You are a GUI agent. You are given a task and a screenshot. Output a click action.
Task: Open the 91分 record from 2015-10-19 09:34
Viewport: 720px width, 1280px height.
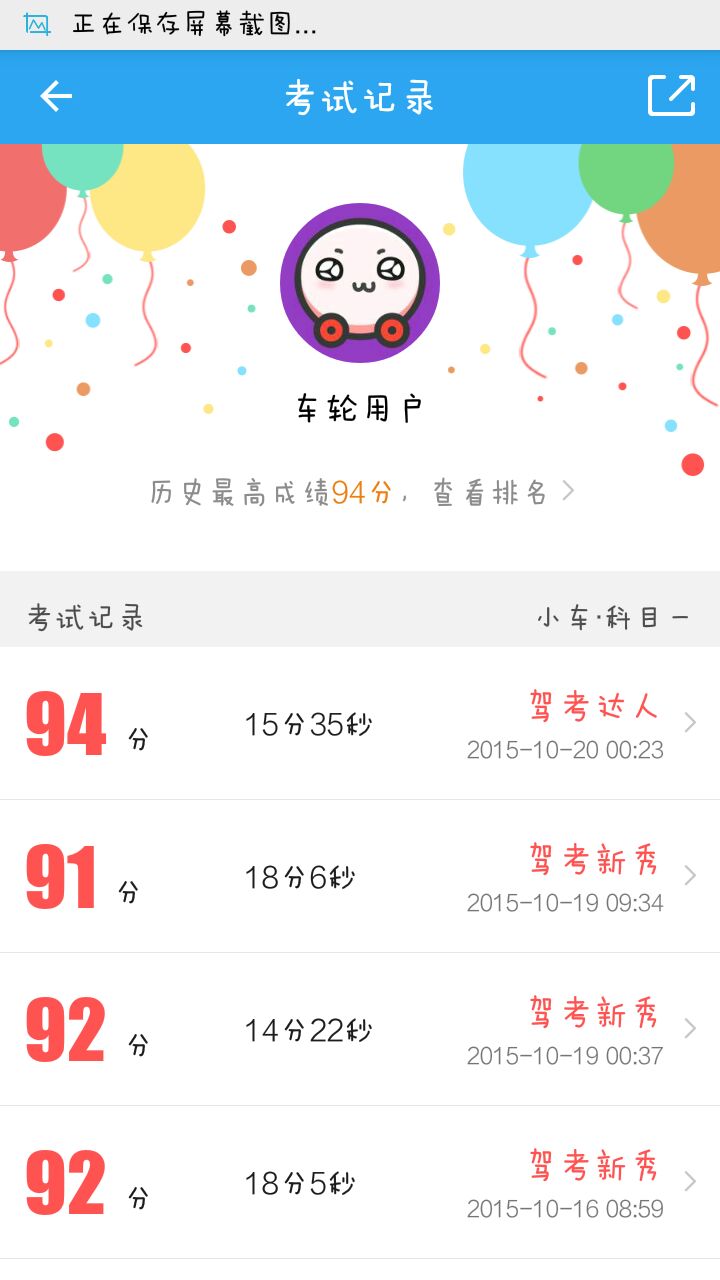[360, 876]
